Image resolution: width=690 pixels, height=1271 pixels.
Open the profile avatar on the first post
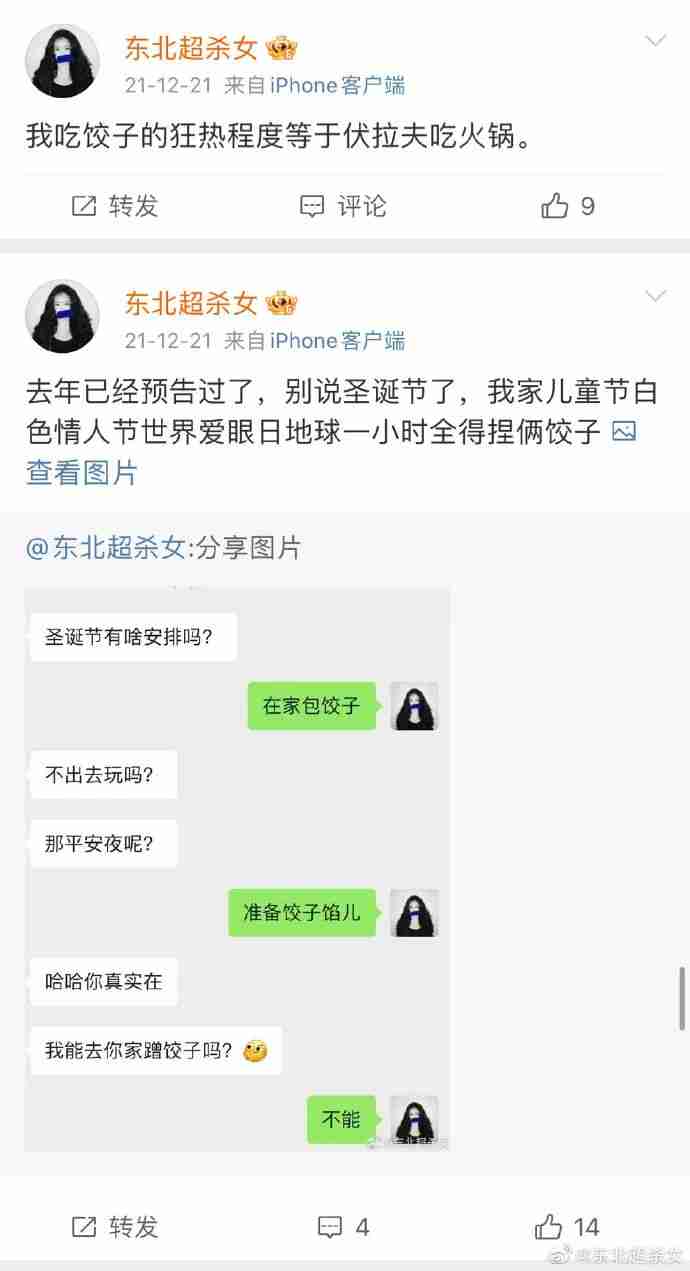[62, 61]
